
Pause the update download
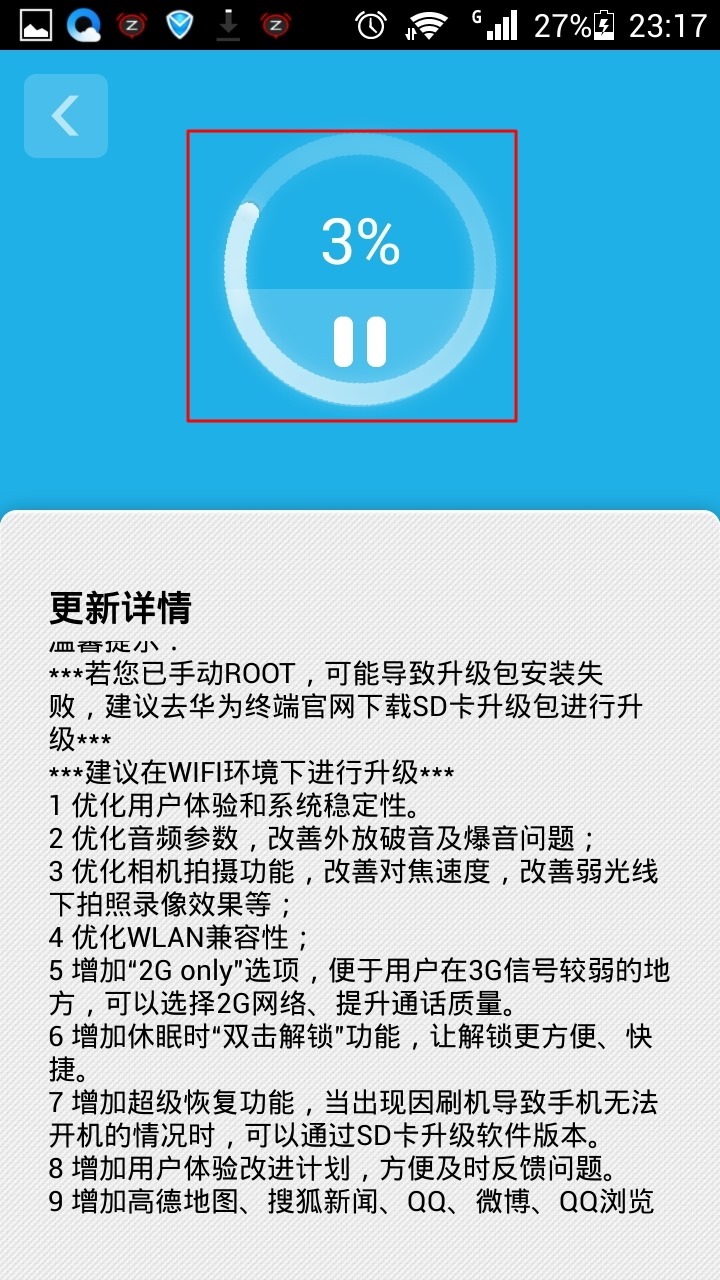point(360,342)
